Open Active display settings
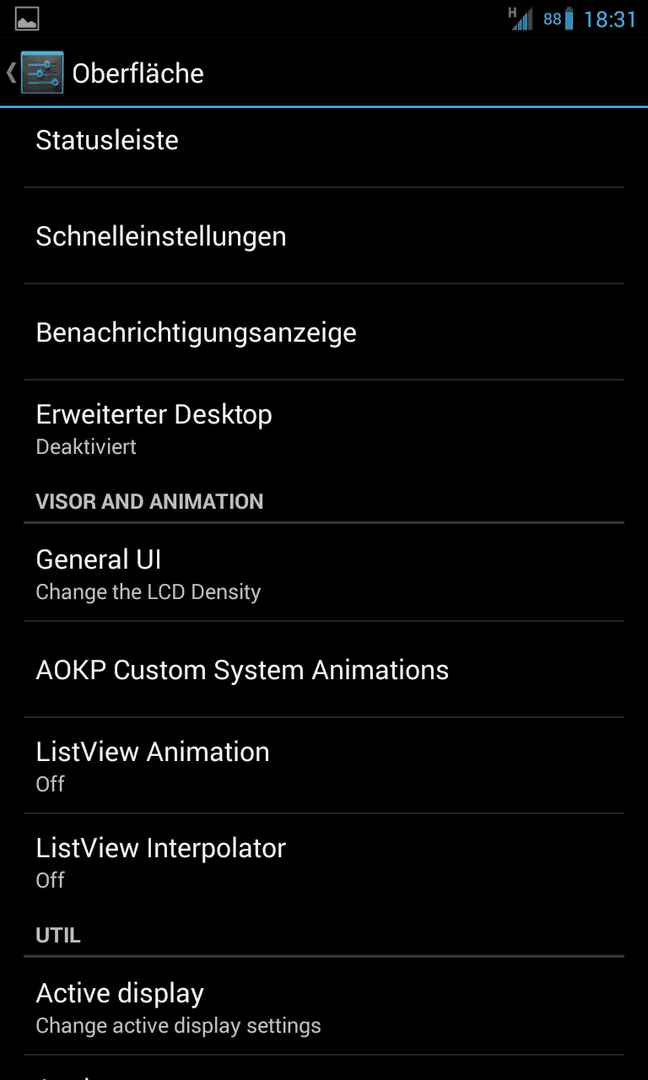 324,1007
